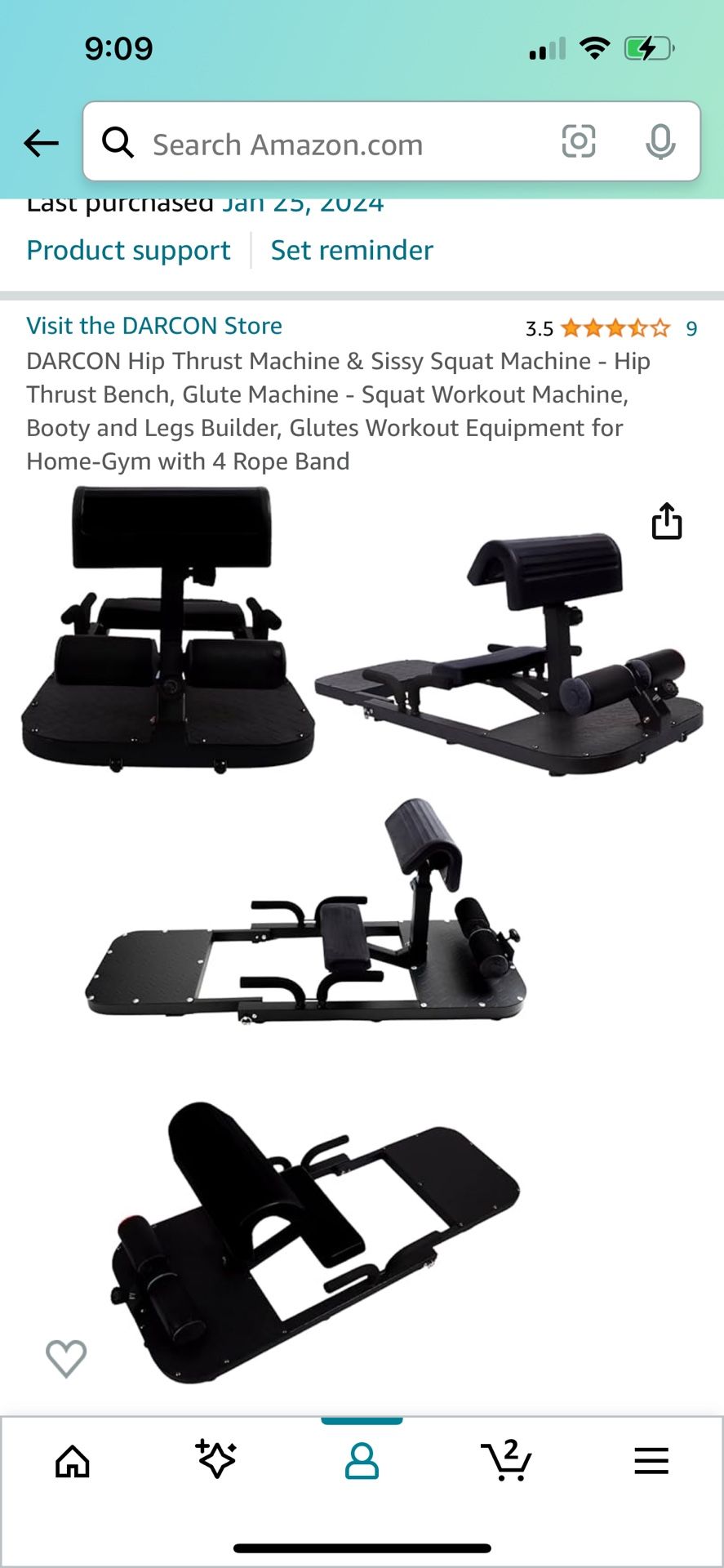Open the camera lens search
Screen dimensions: 724x1568
tap(579, 142)
